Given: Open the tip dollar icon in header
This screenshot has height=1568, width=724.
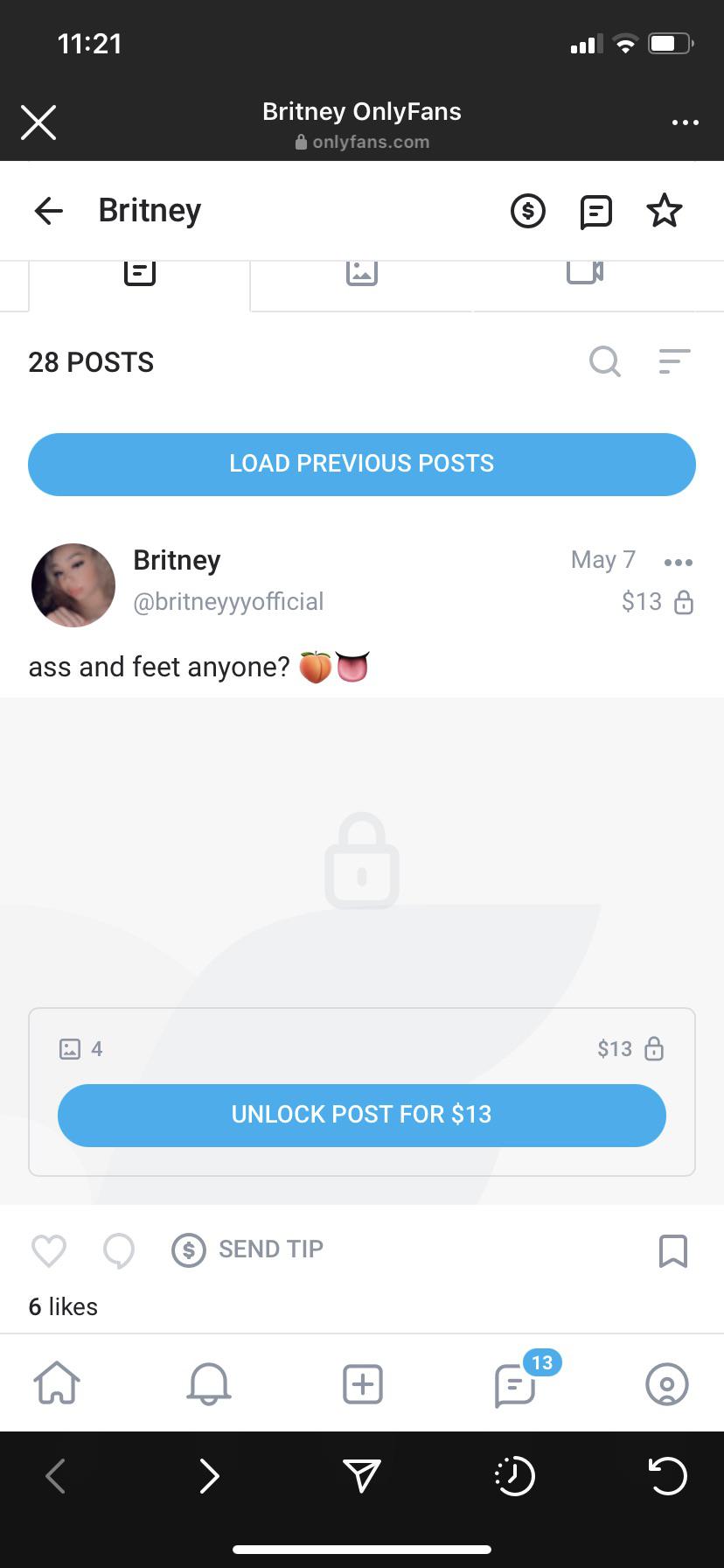Looking at the screenshot, I should [526, 210].
